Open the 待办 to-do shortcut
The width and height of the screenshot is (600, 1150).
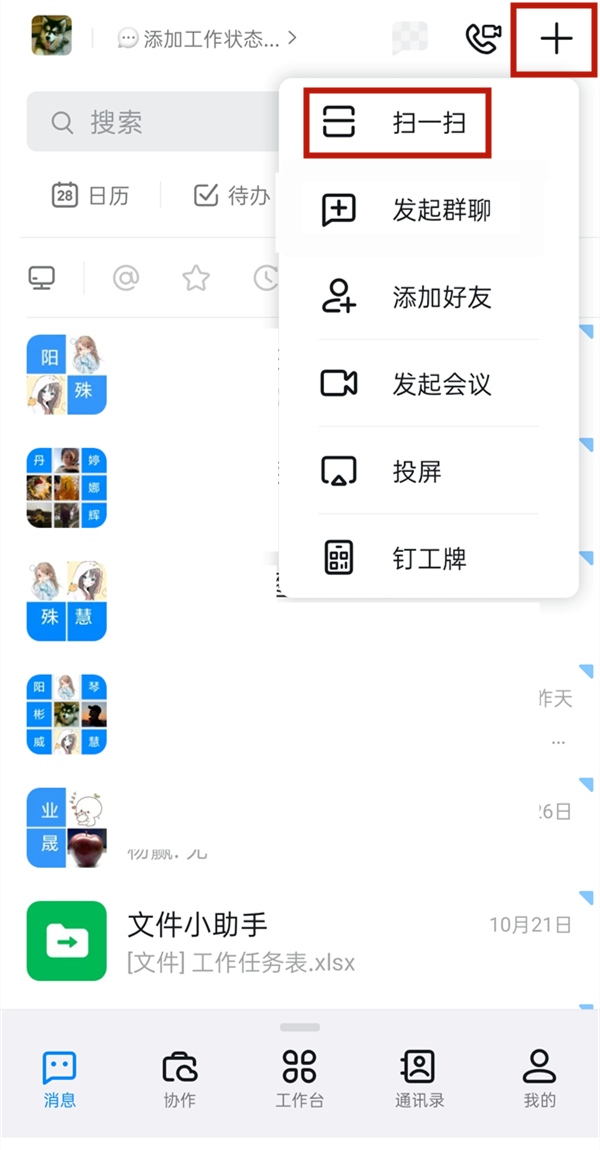[x=232, y=195]
